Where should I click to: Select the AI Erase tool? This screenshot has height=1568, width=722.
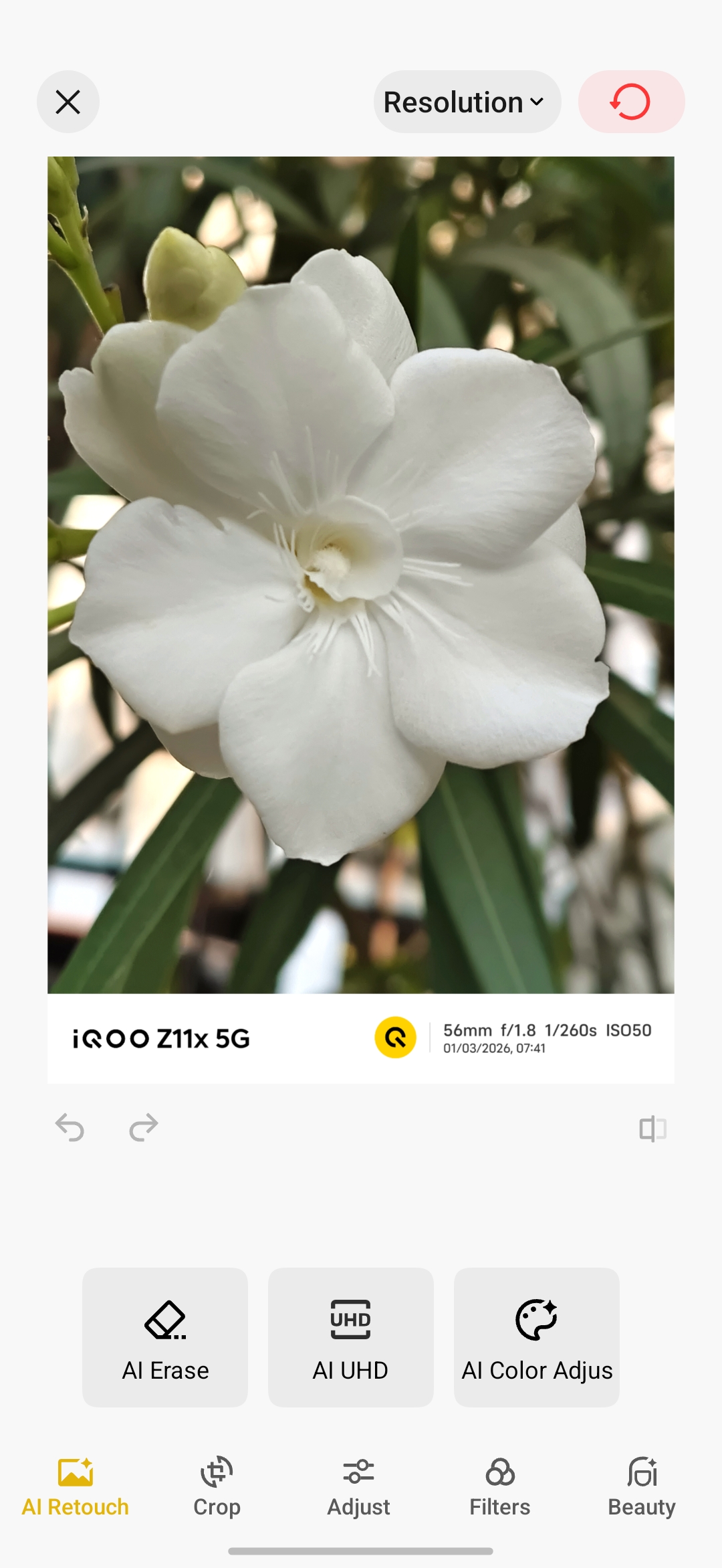coord(165,1337)
